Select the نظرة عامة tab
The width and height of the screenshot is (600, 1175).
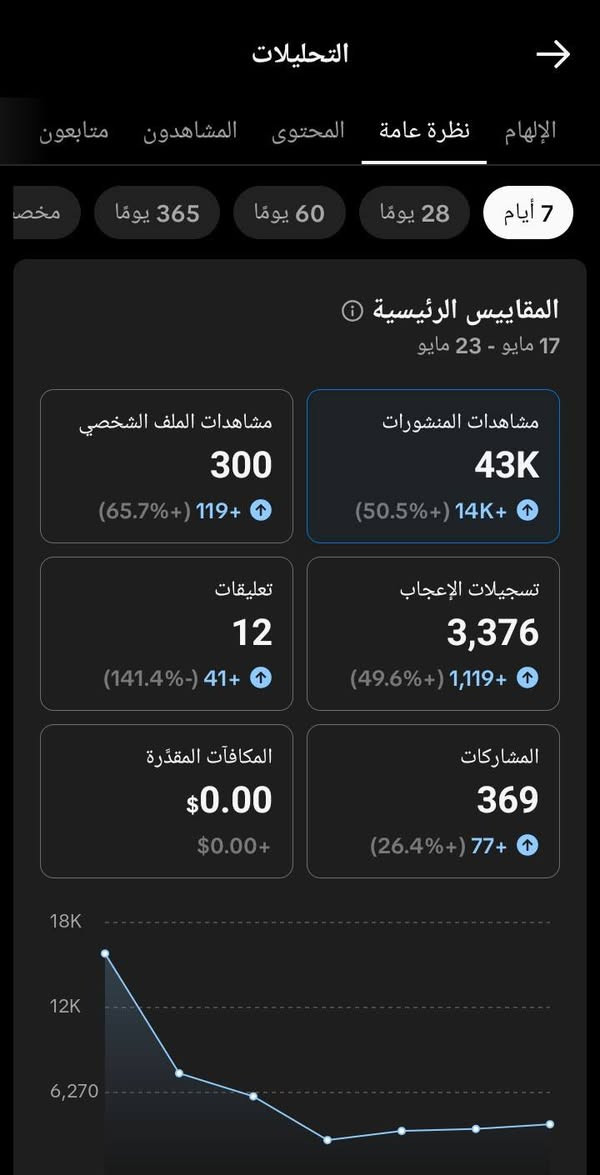tap(424, 130)
